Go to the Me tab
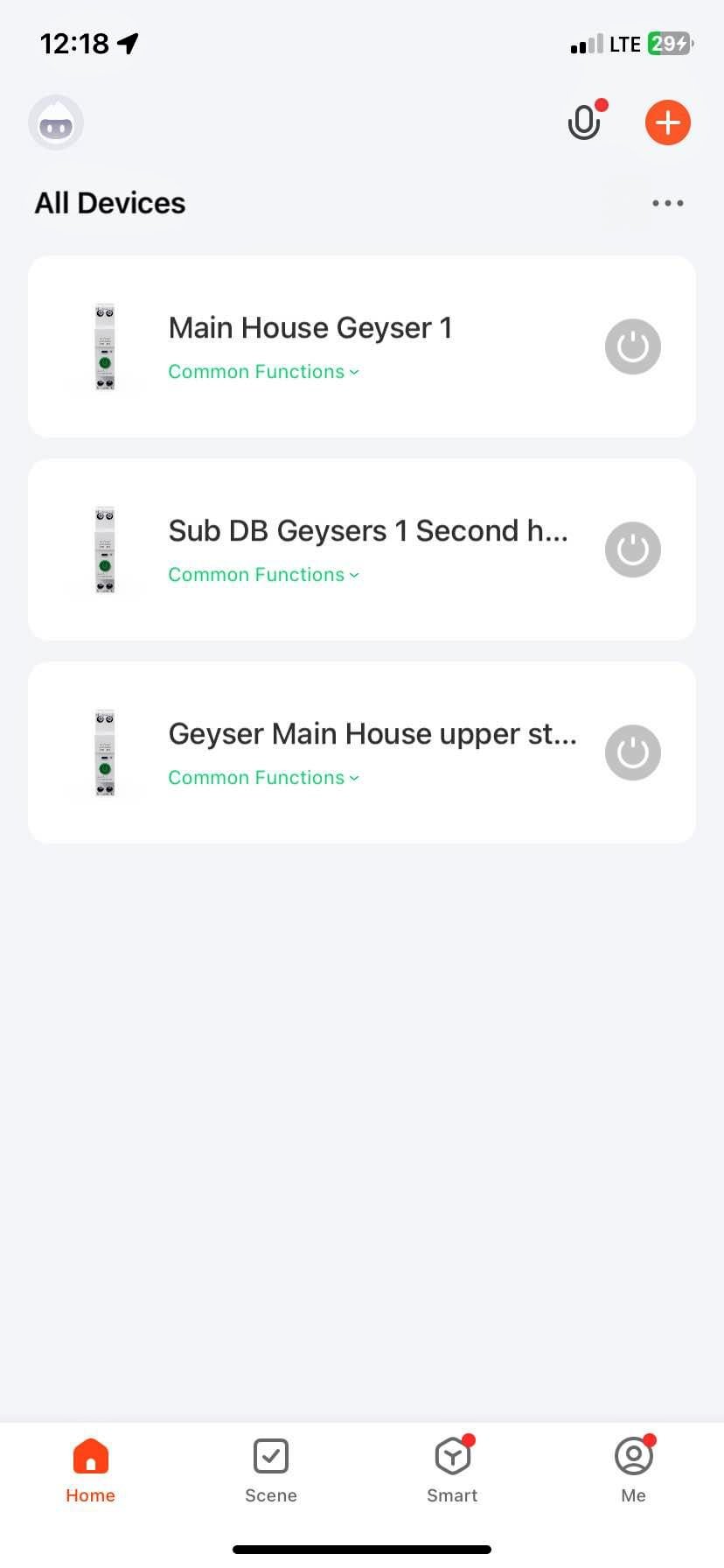Screen dimensions: 724x1568 (x=633, y=1472)
